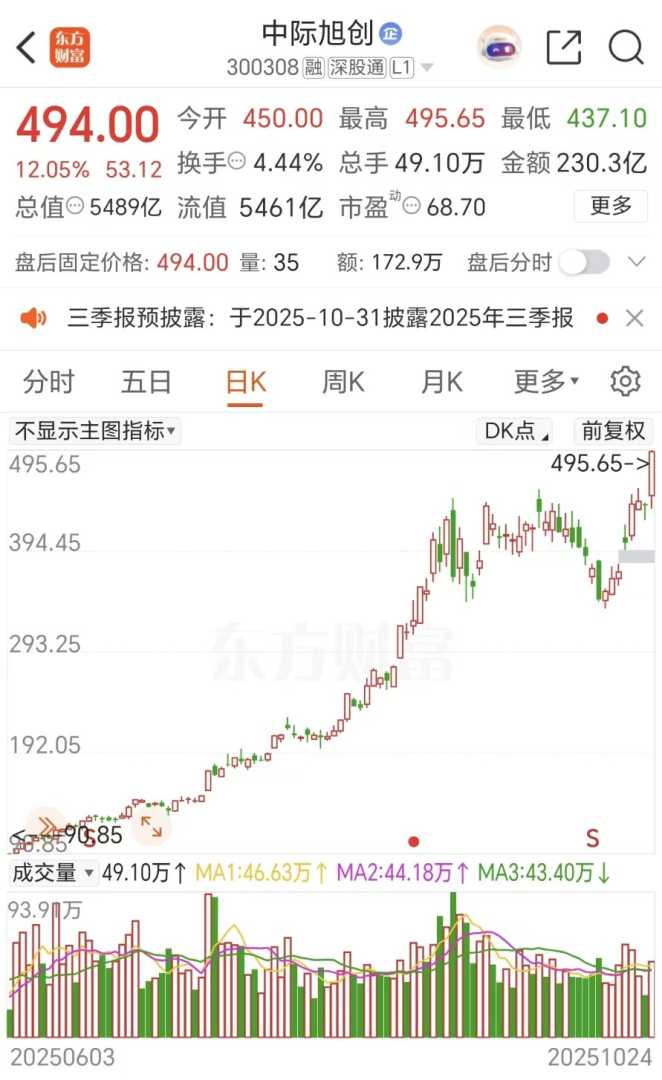662x1080 pixels.
Task: Switch to the 月K chart tab
Action: 441,381
